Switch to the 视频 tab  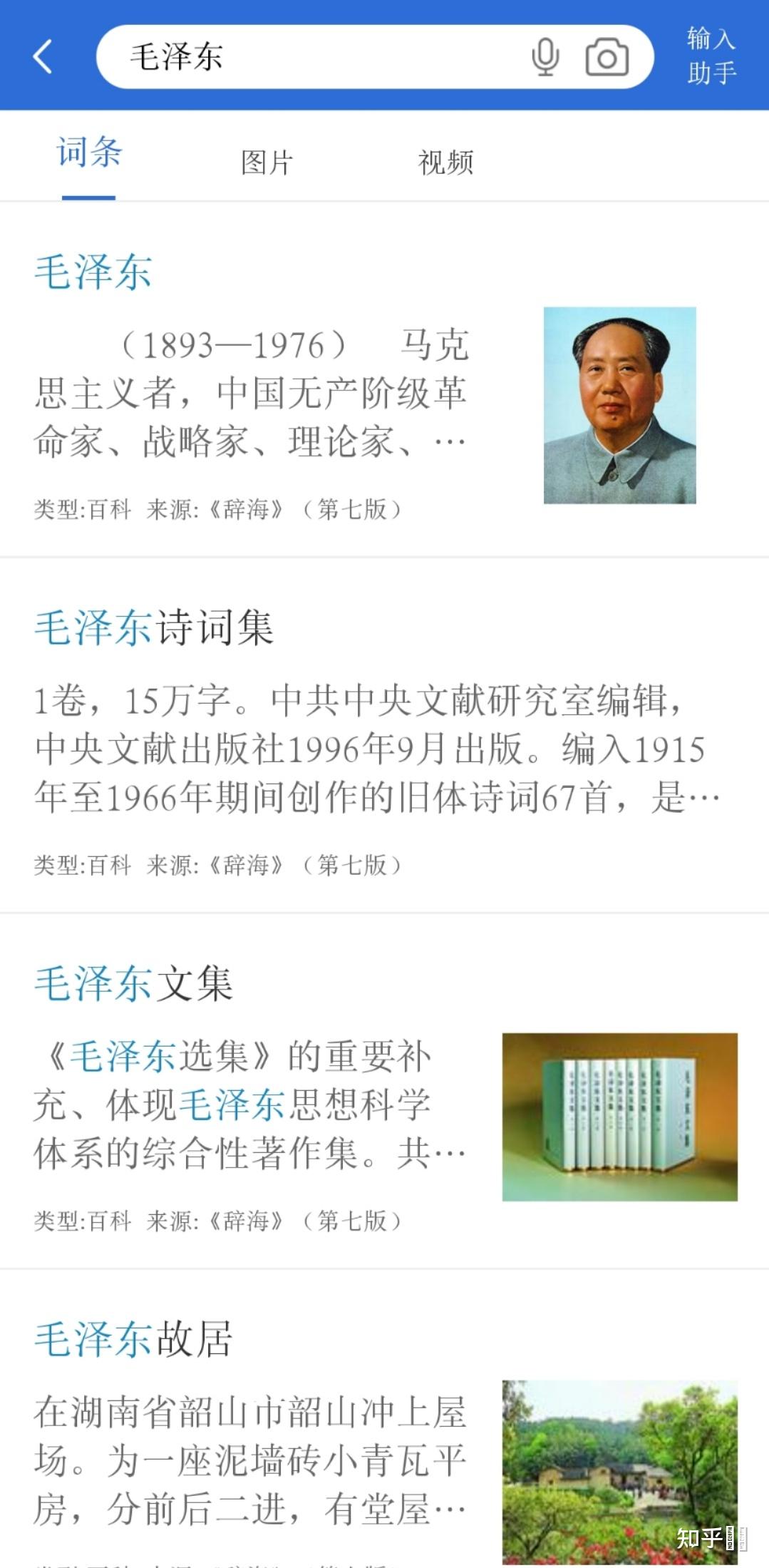[x=445, y=163]
